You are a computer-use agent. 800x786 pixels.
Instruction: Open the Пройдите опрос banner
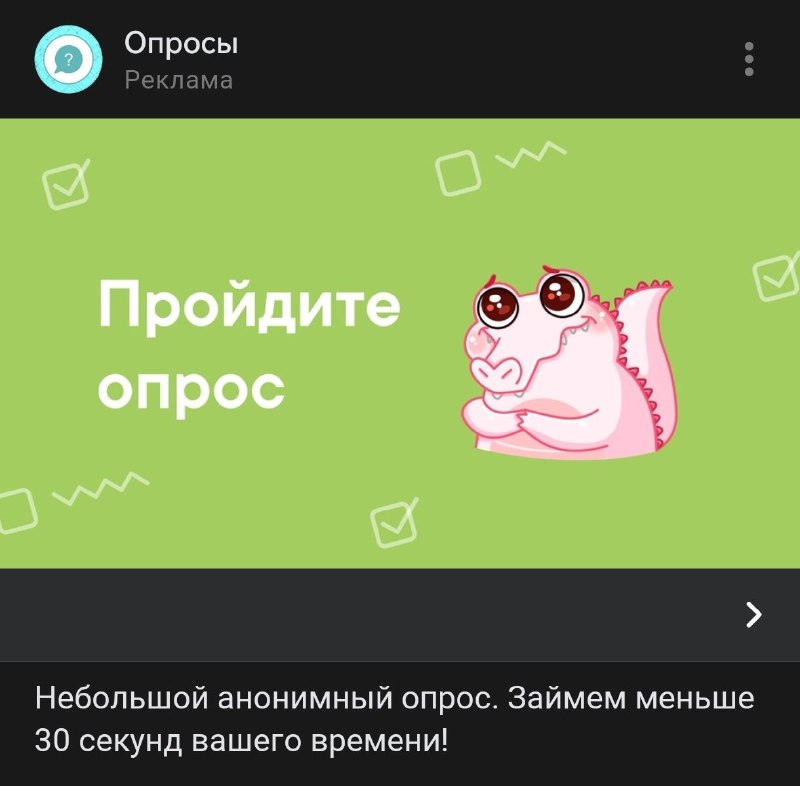click(x=400, y=343)
